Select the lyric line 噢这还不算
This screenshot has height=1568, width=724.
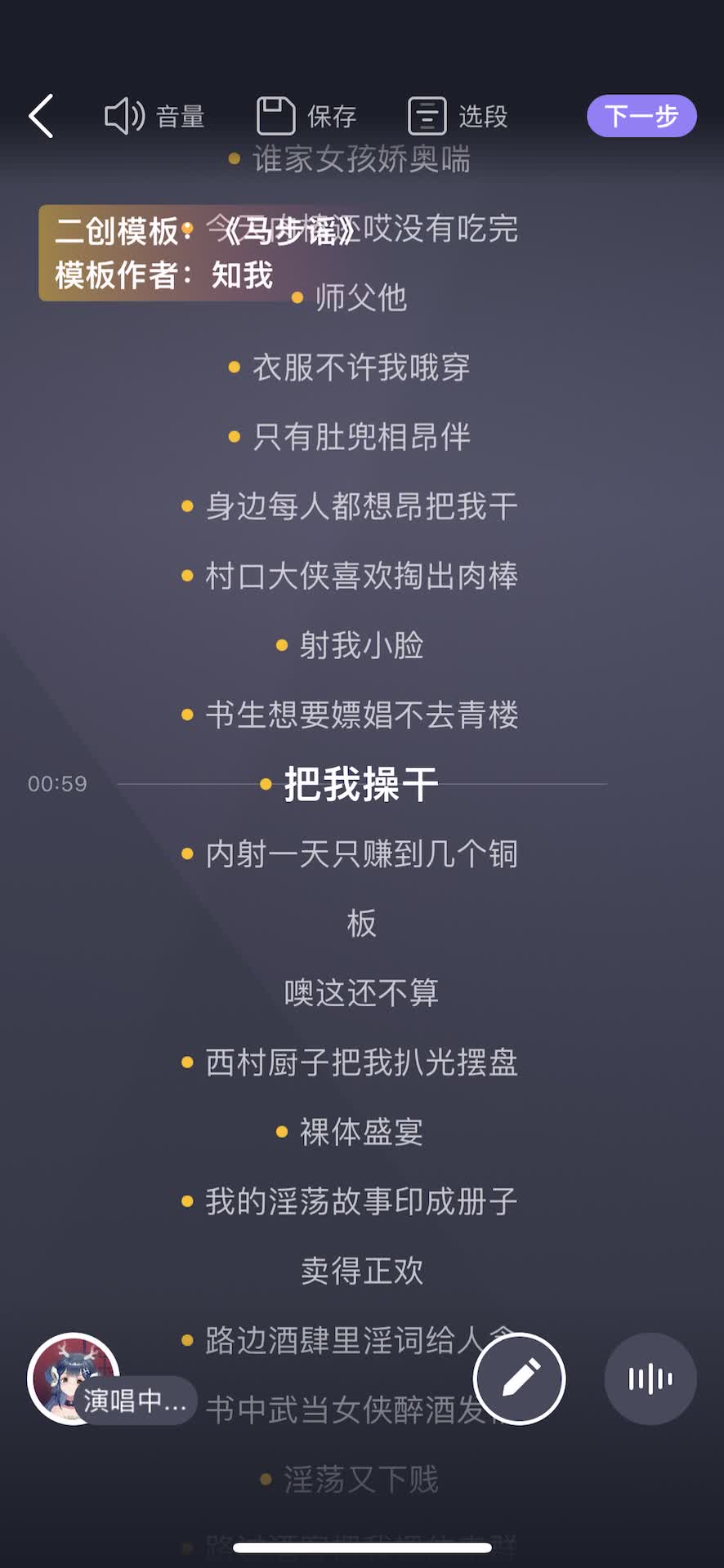(x=361, y=993)
